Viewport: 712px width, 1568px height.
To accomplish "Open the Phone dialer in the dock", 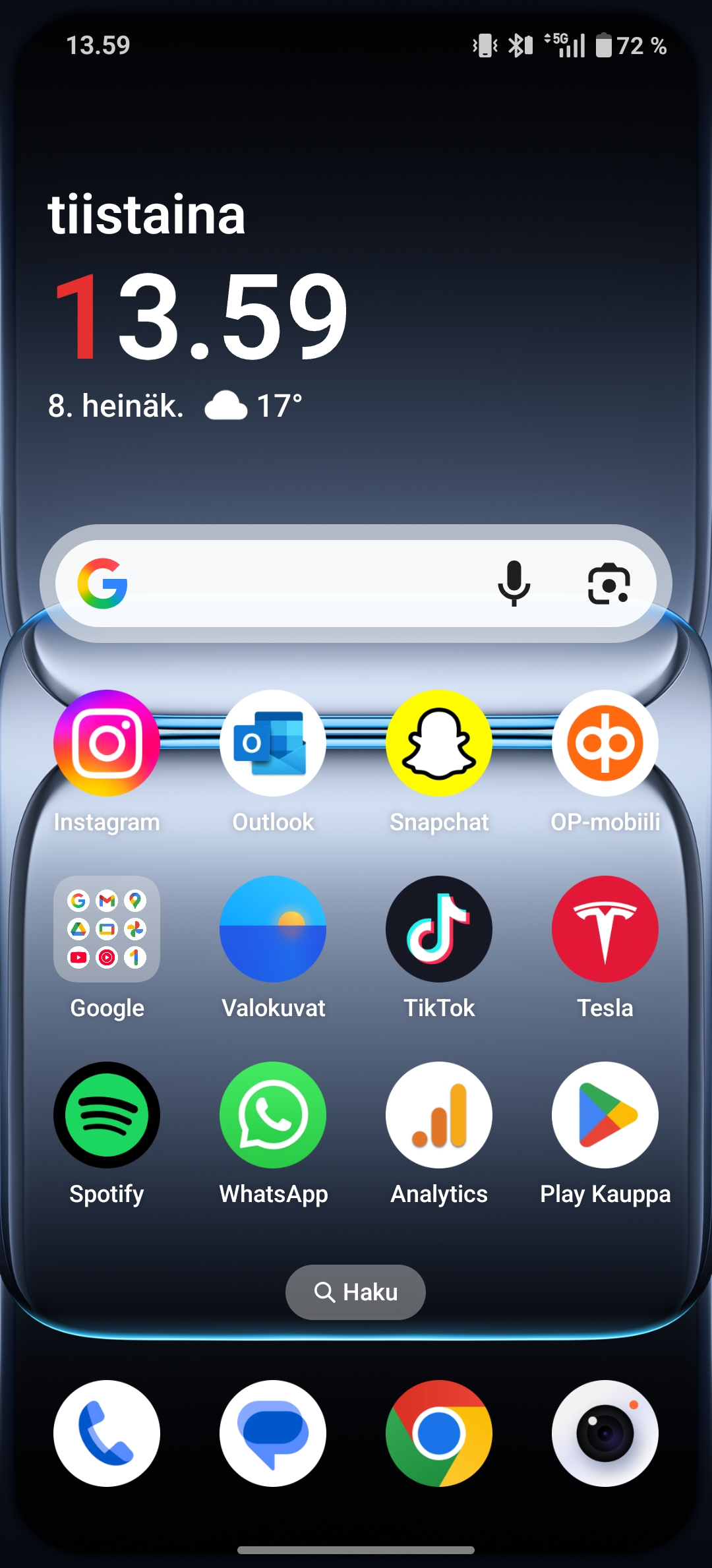I will pyautogui.click(x=107, y=1433).
